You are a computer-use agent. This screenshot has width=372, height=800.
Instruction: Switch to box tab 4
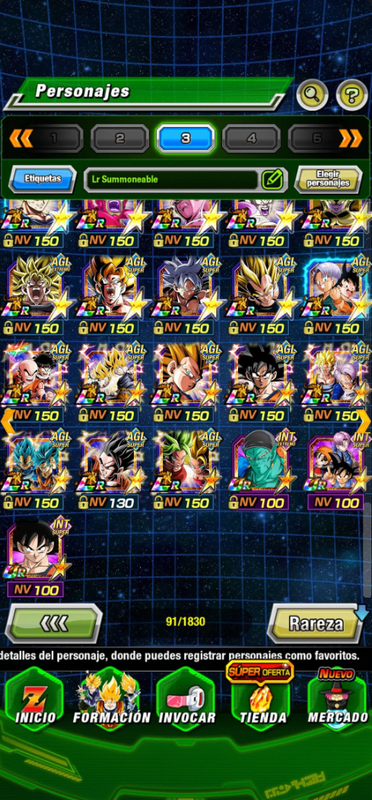(x=251, y=138)
